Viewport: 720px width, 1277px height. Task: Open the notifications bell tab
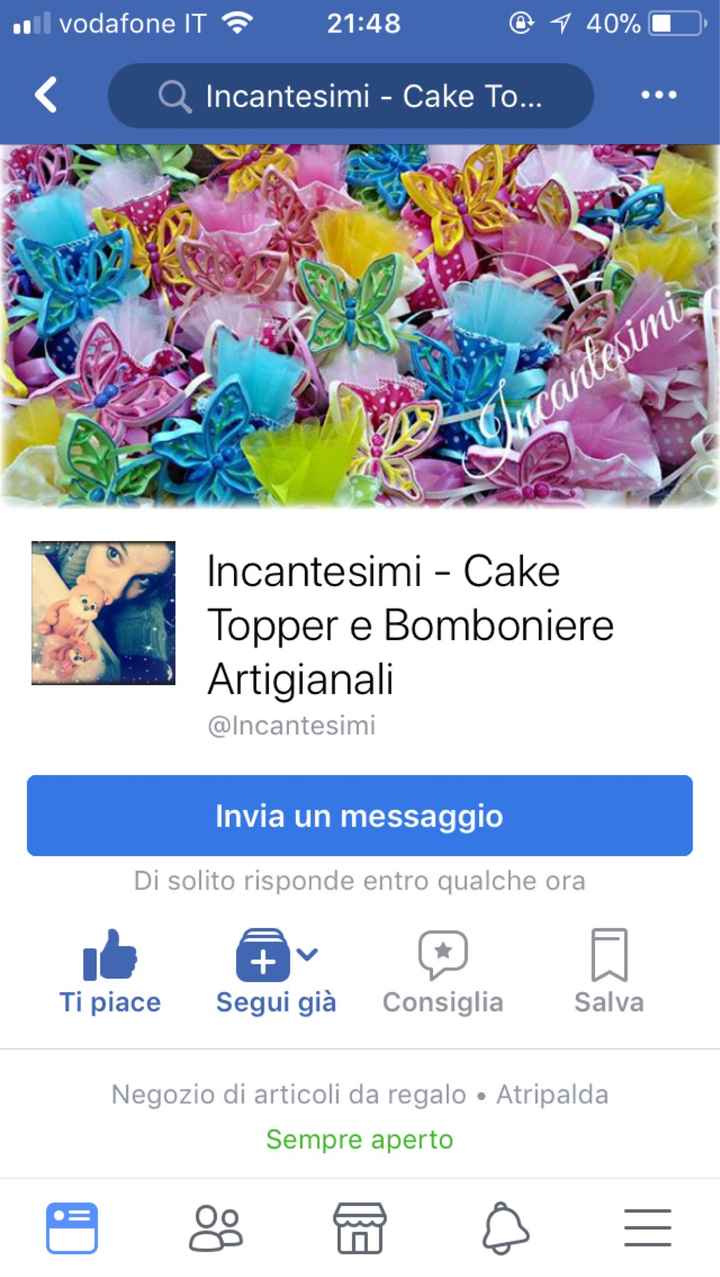point(505,1228)
